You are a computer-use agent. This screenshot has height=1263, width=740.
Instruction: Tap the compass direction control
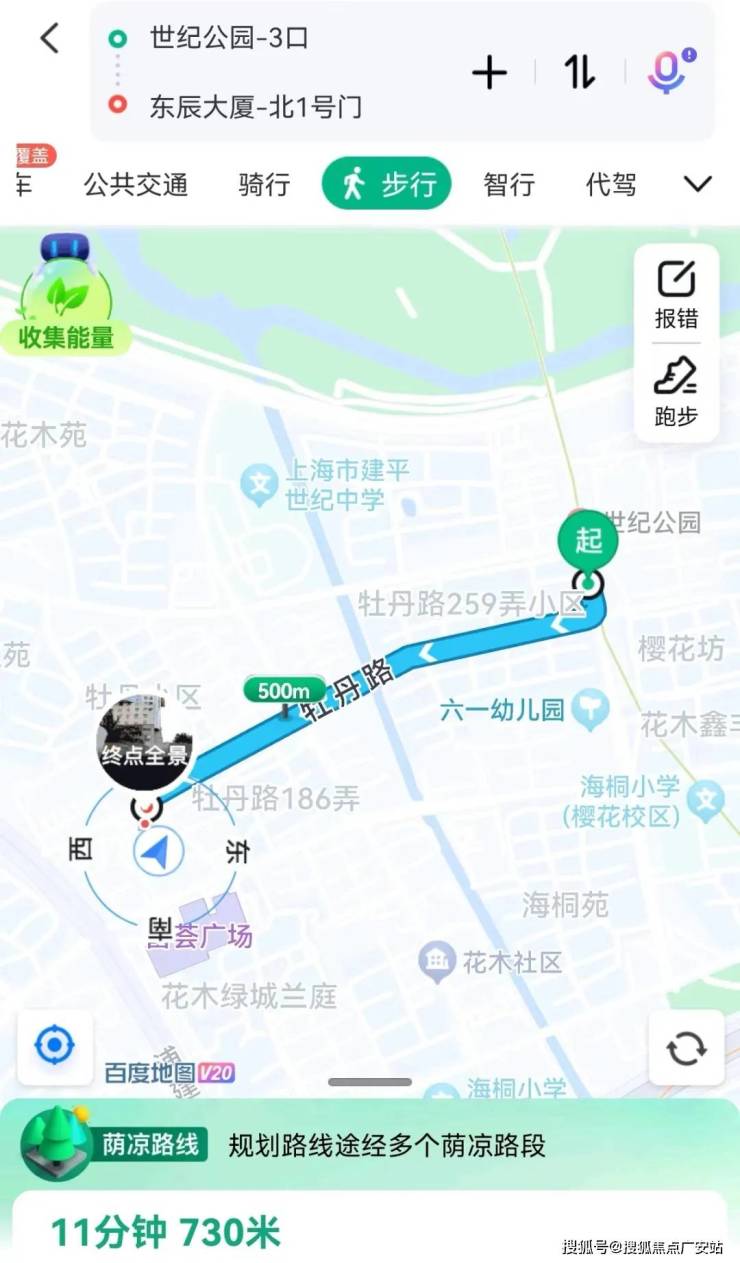point(157,853)
